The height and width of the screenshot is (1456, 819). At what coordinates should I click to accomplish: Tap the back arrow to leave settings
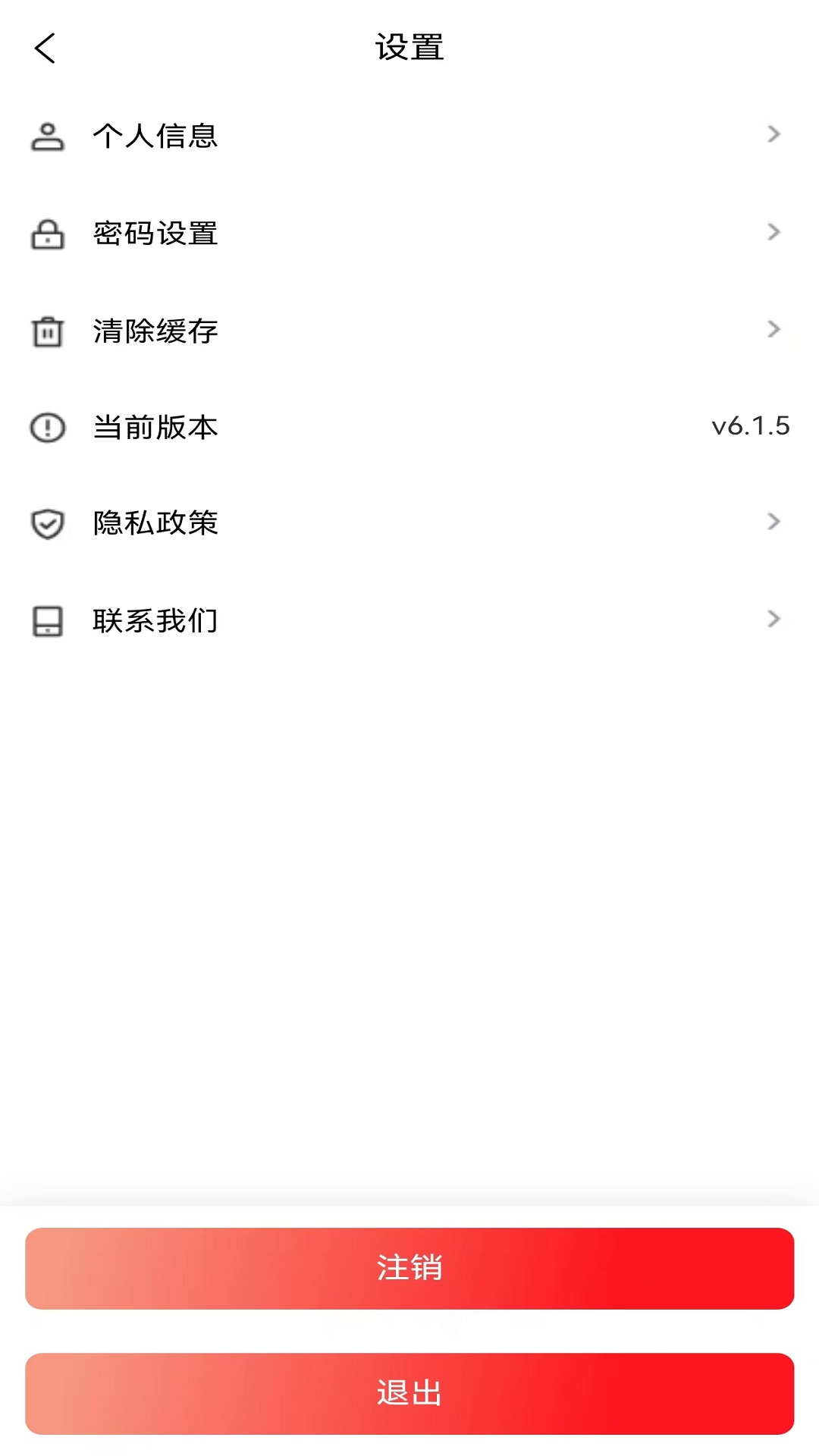pyautogui.click(x=44, y=47)
